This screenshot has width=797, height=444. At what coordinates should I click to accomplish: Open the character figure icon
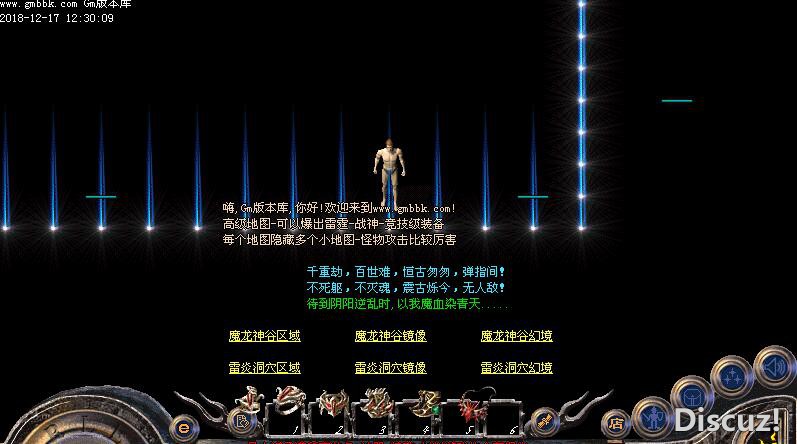(653, 416)
